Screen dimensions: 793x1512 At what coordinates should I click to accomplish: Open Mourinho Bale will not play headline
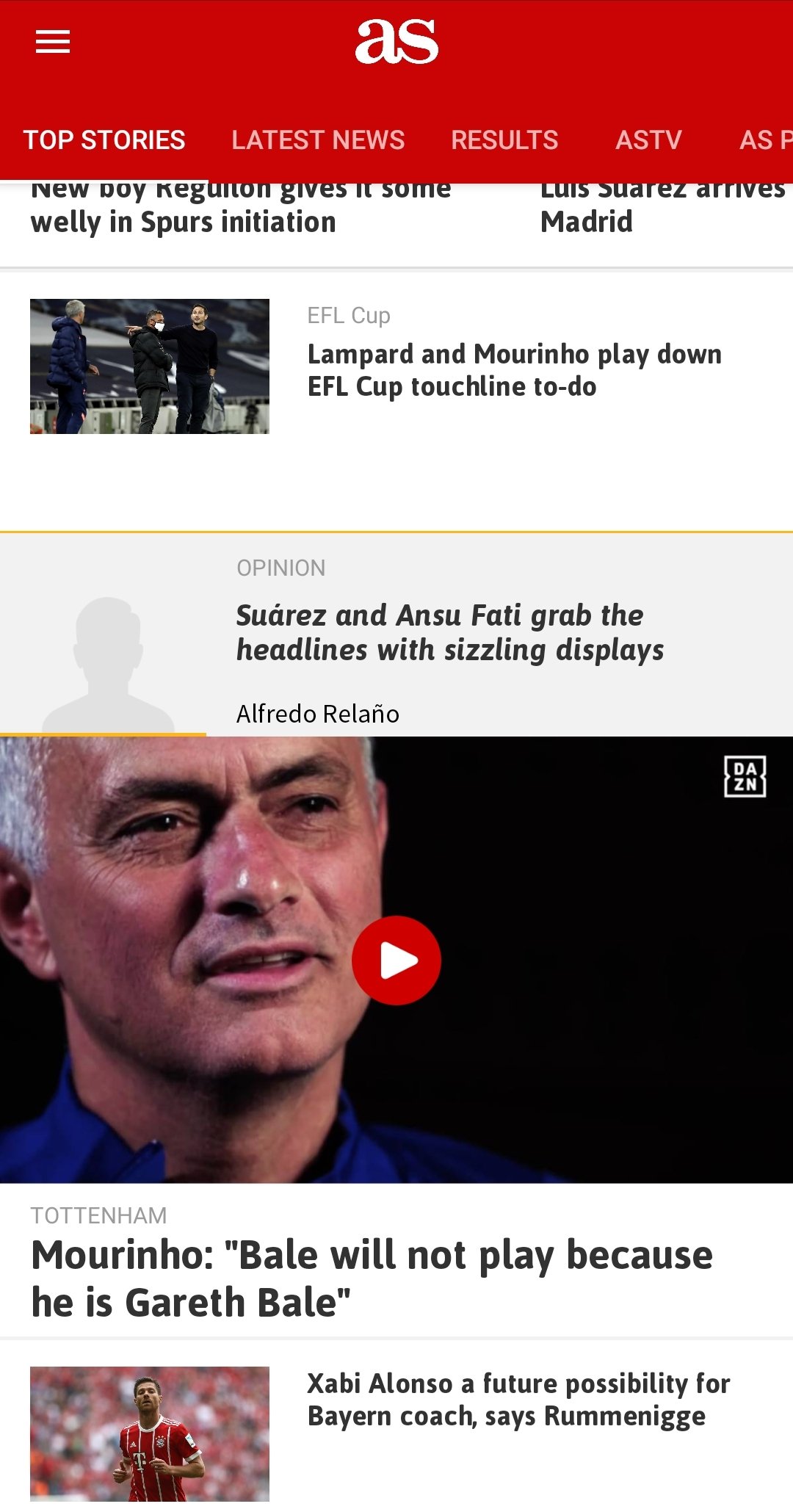pyautogui.click(x=372, y=1278)
